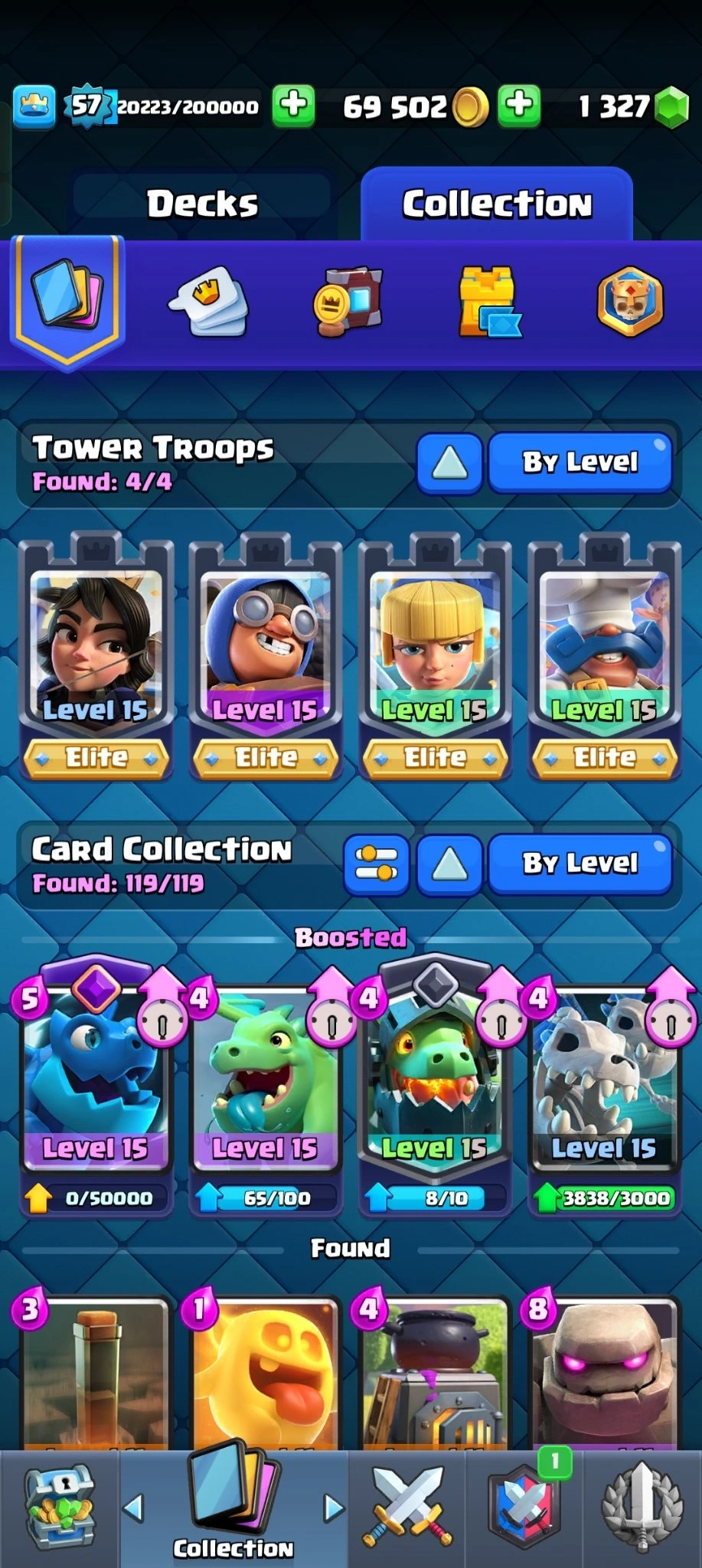Switch to the Decks tab
This screenshot has width=702, height=1568.
202,204
